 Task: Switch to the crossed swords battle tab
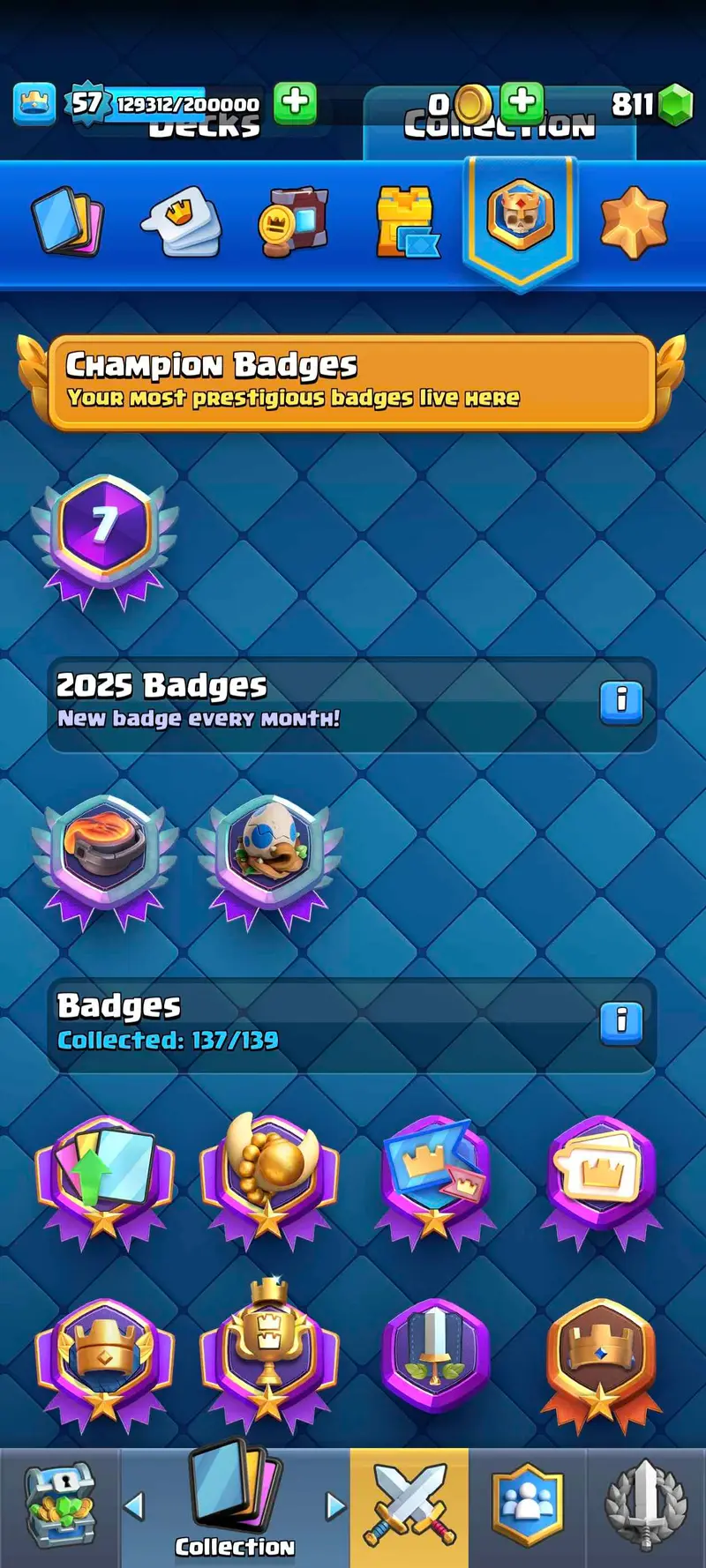pyautogui.click(x=409, y=1506)
